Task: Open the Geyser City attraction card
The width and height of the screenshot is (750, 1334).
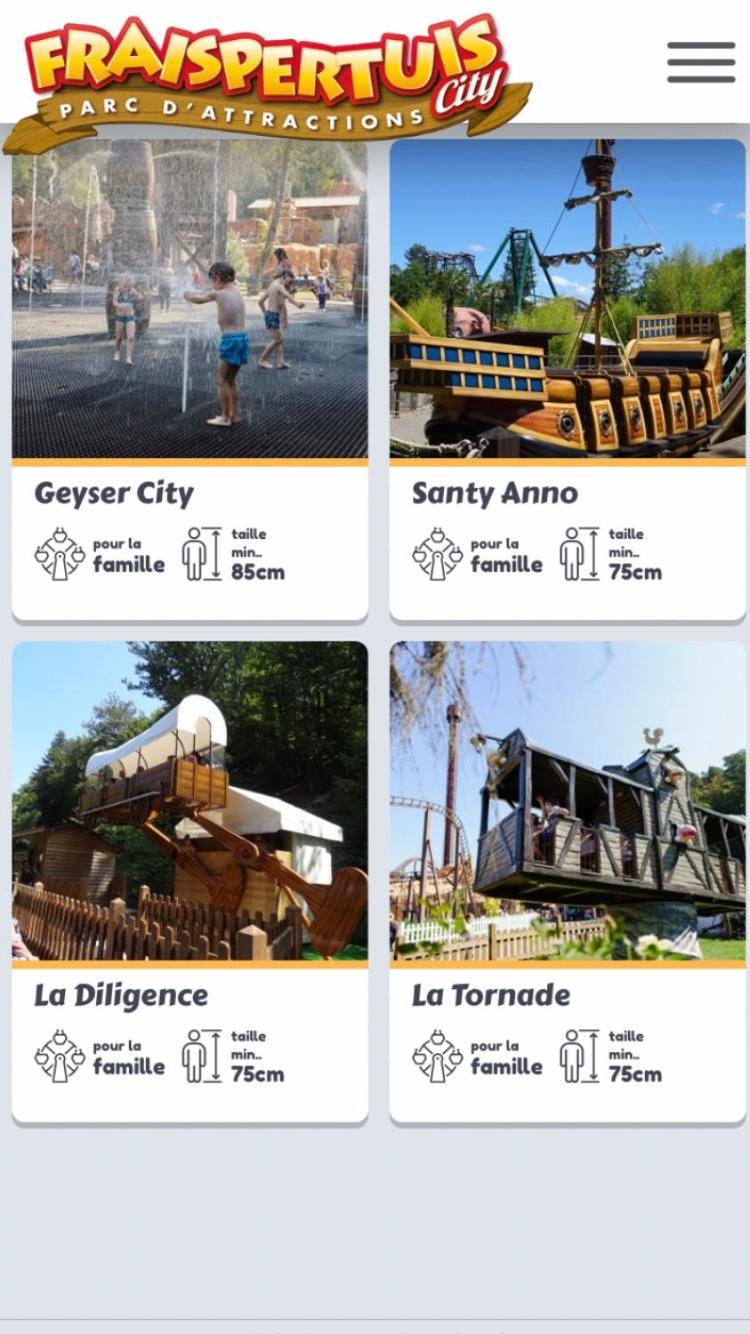Action: [x=190, y=380]
